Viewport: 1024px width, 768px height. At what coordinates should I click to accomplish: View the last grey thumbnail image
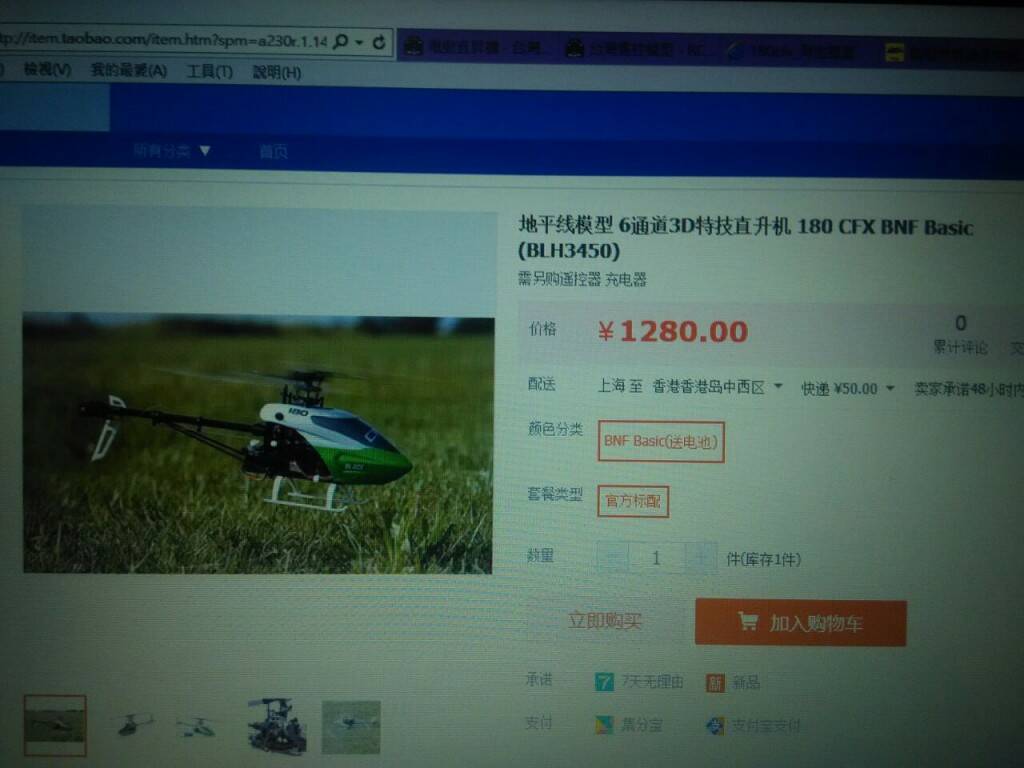351,726
